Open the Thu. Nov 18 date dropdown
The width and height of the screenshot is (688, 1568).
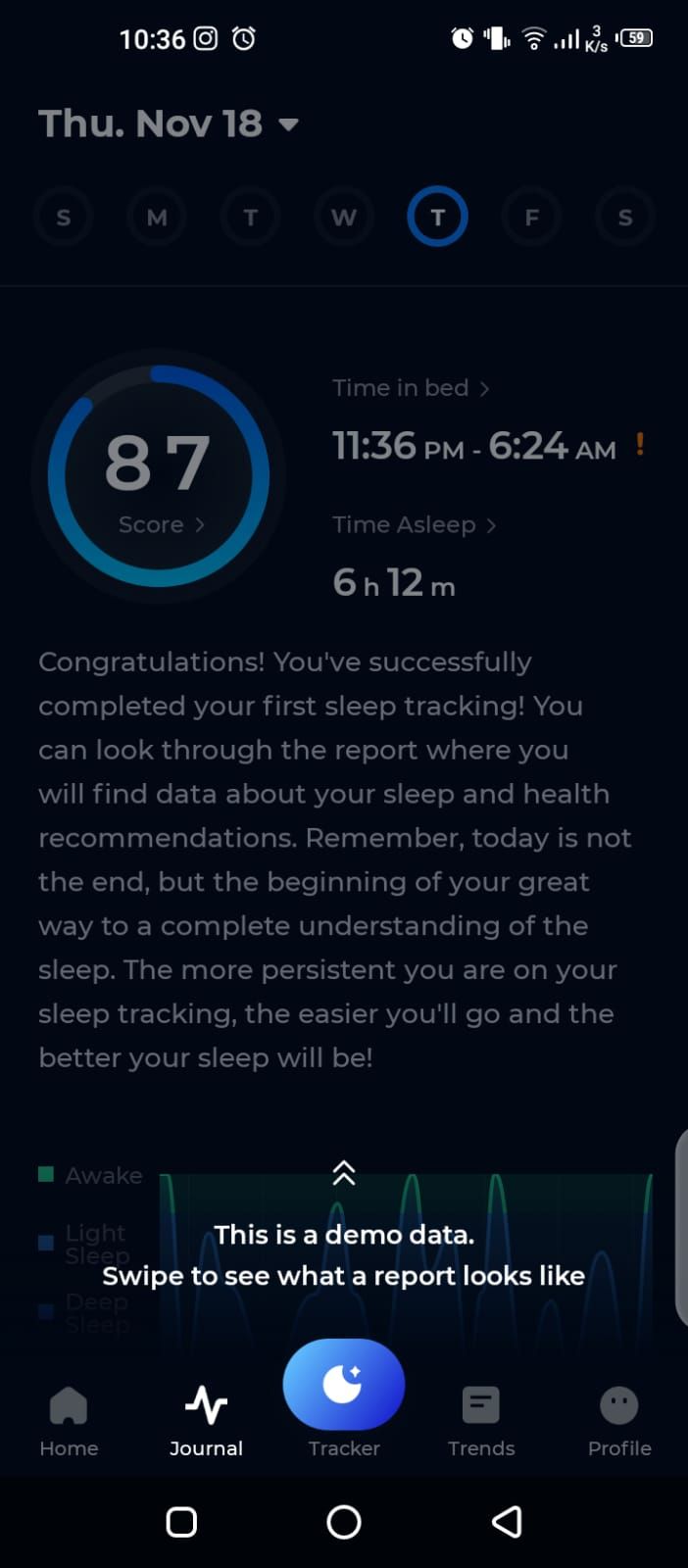pyautogui.click(x=169, y=124)
